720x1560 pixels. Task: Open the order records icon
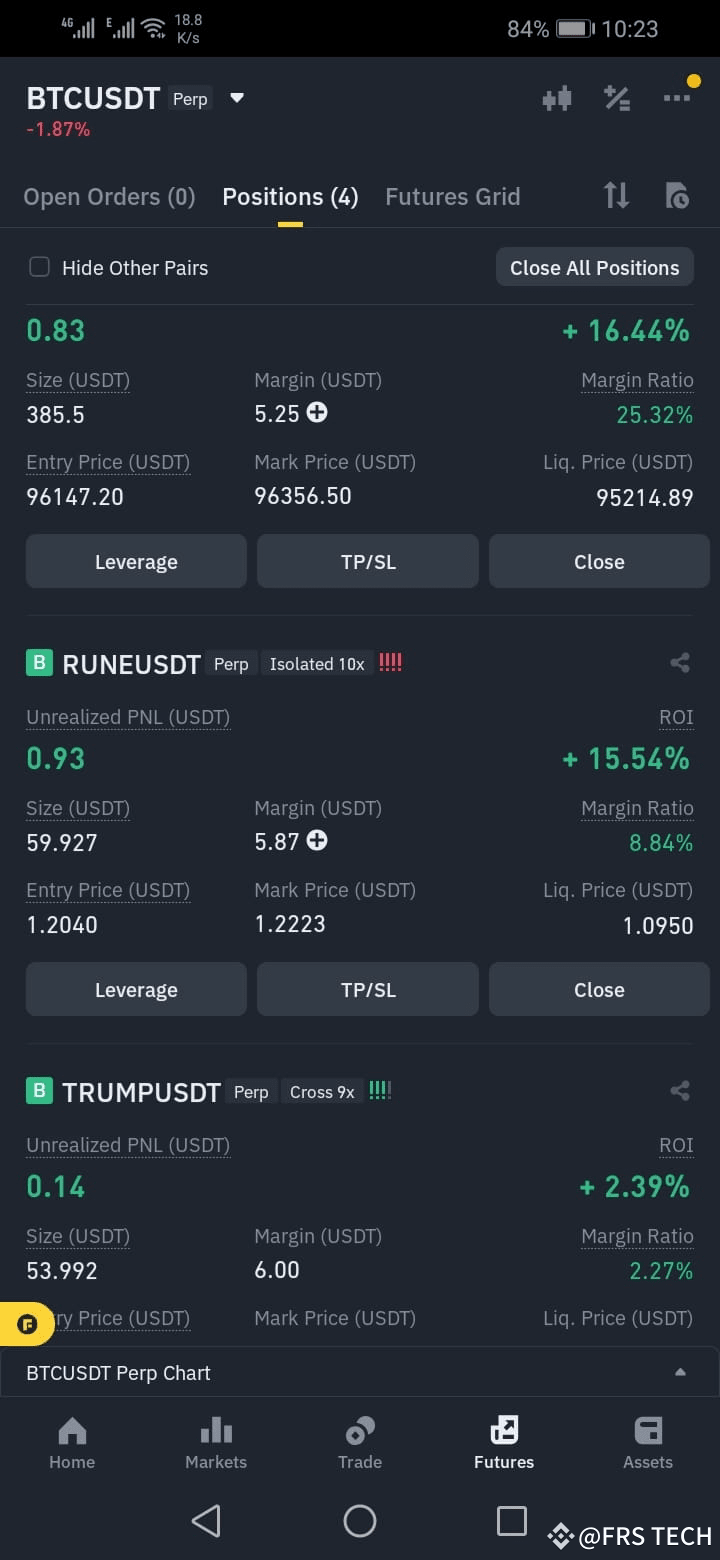tap(676, 196)
